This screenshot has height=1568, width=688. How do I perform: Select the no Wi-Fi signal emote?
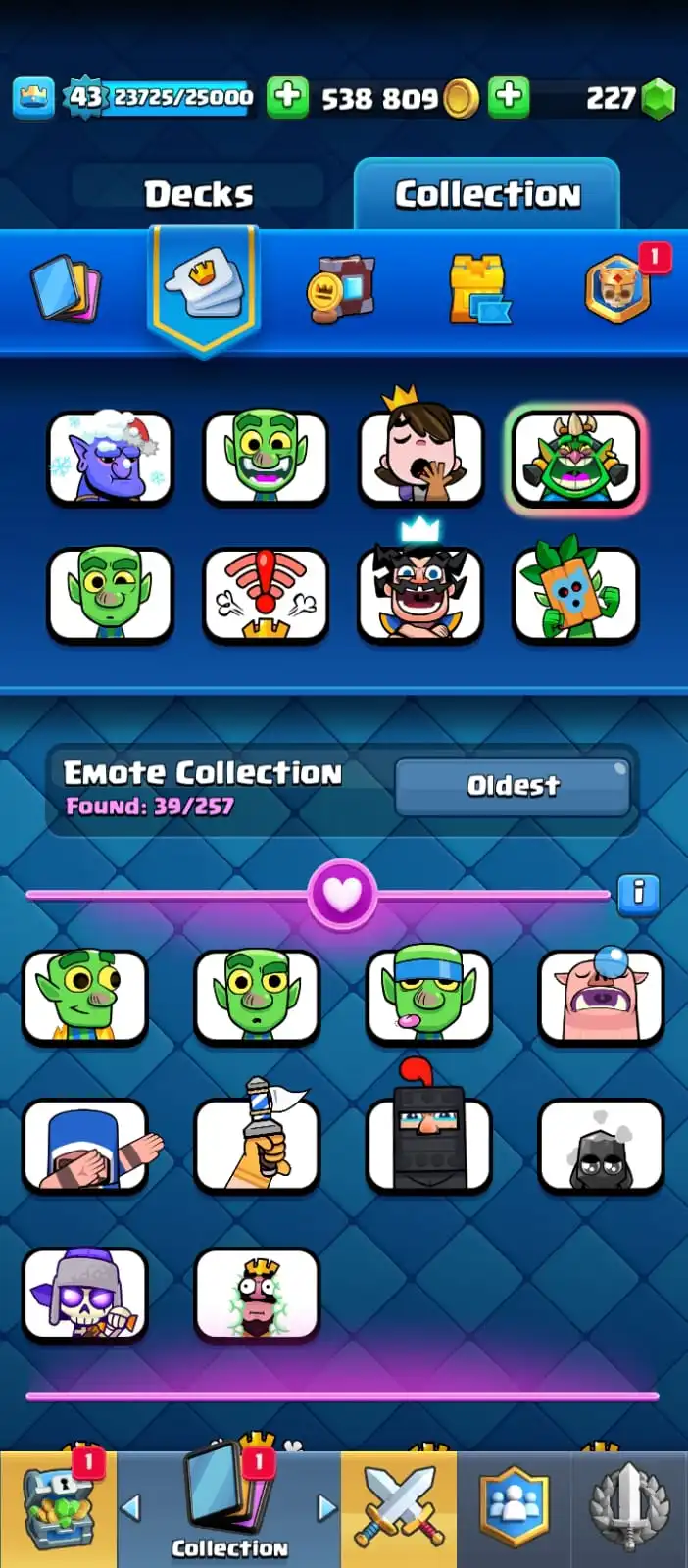(x=266, y=594)
